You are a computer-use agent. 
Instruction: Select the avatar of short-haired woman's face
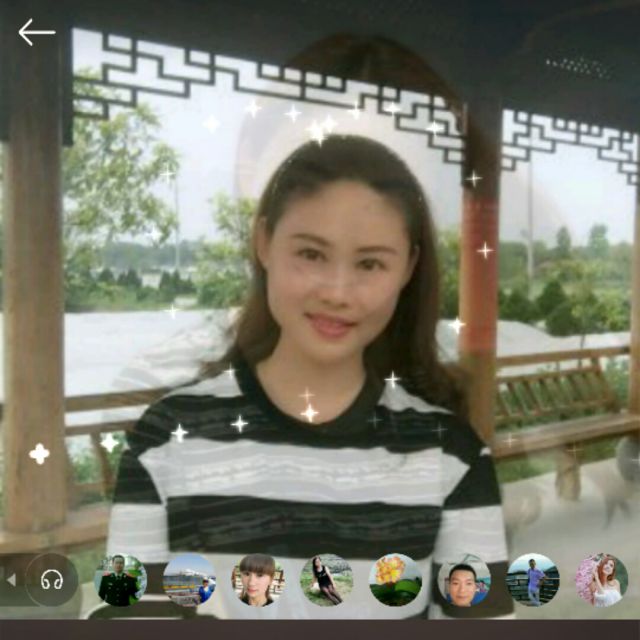tap(258, 580)
